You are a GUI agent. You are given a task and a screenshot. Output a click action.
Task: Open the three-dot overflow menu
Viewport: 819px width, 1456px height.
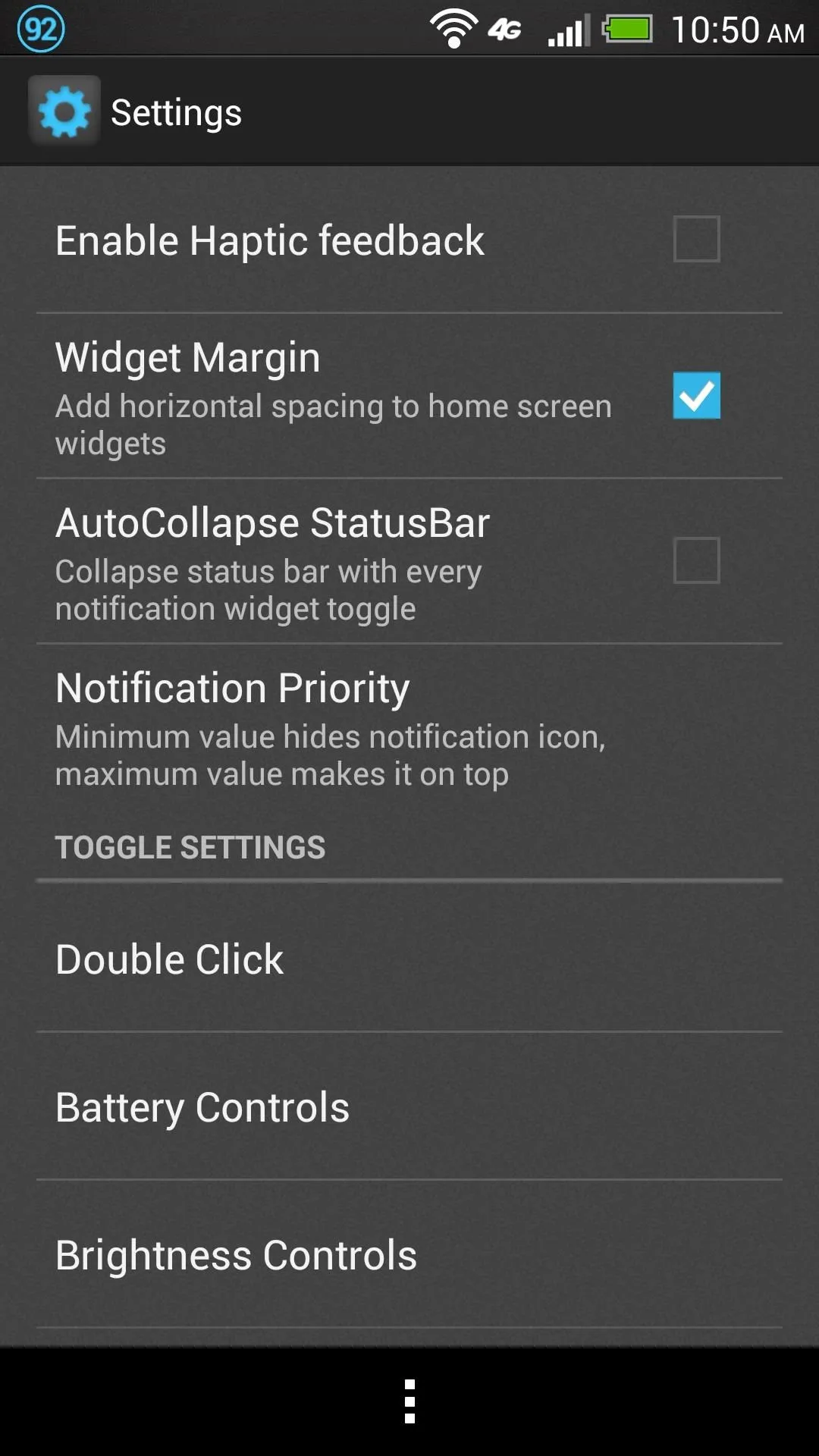point(409,1401)
